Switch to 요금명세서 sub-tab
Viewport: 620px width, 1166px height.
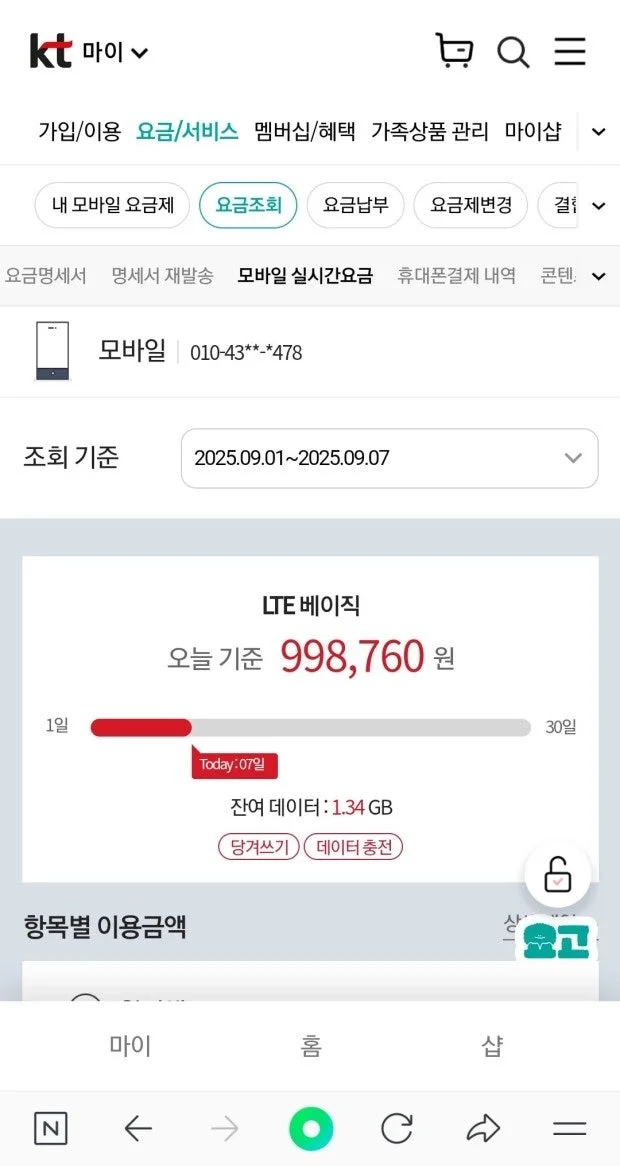46,276
